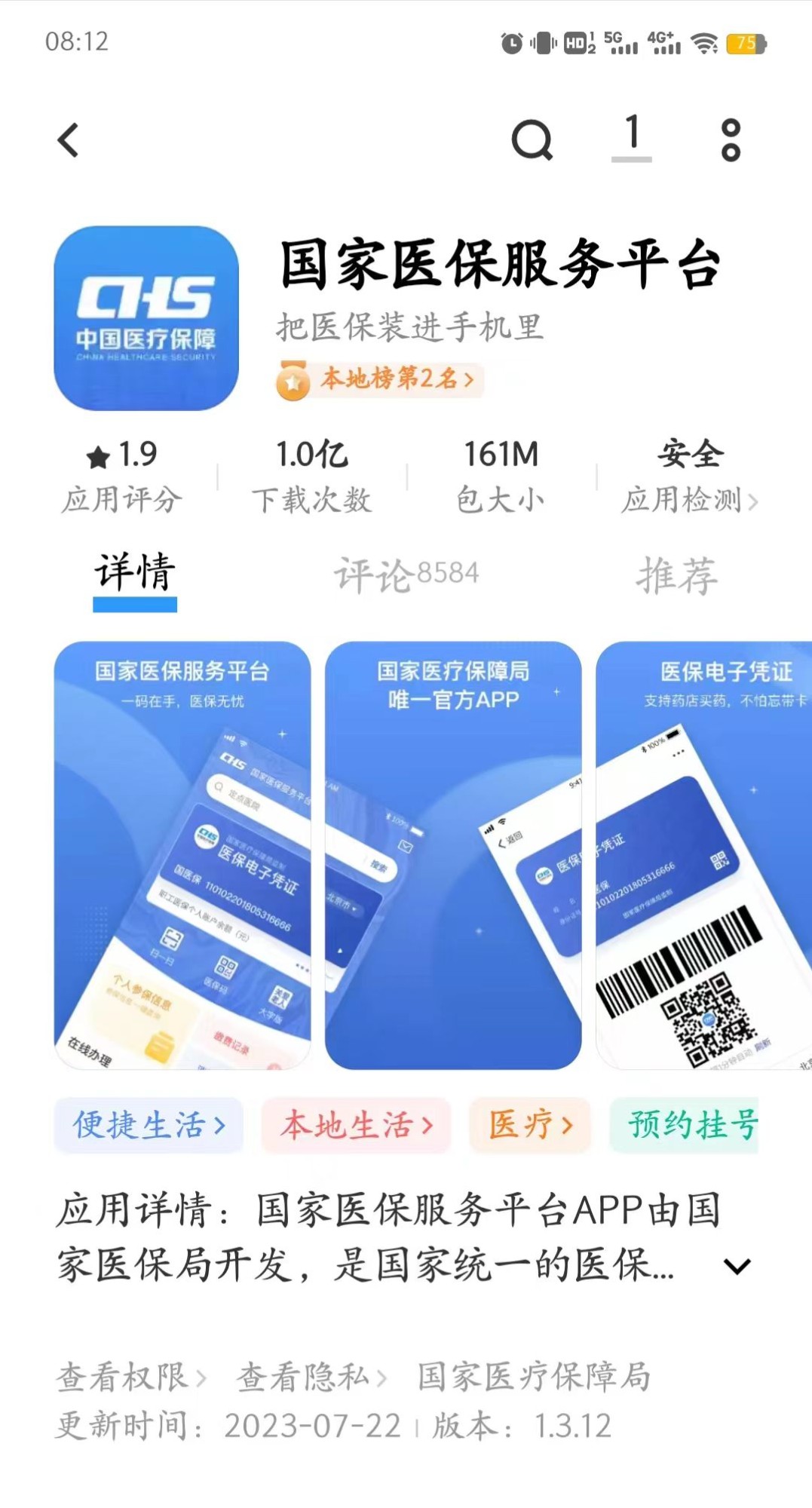812x1508 pixels.
Task: Open the 预约挂号 tag chip
Action: click(x=685, y=1125)
